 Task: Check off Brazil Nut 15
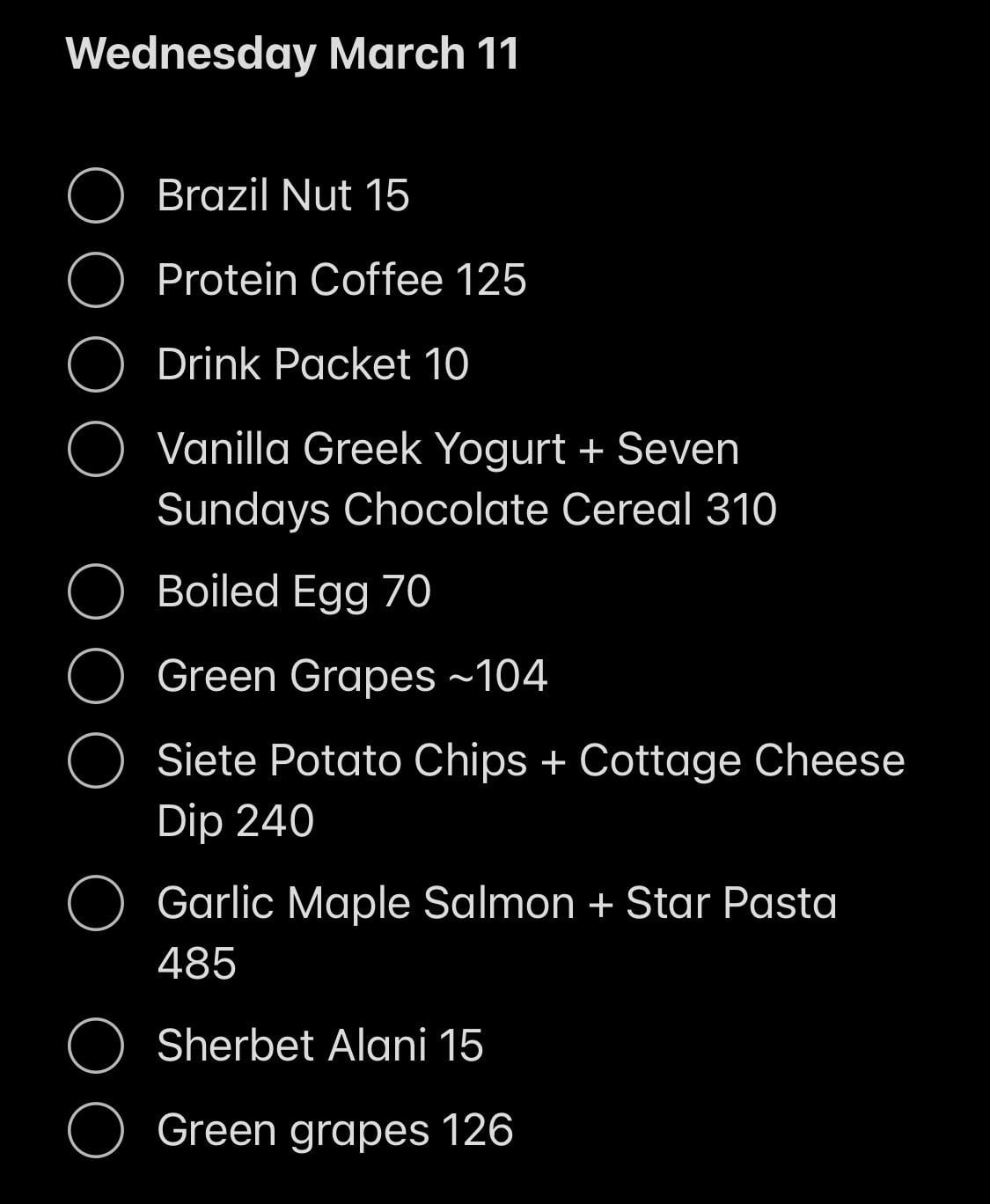tap(95, 195)
